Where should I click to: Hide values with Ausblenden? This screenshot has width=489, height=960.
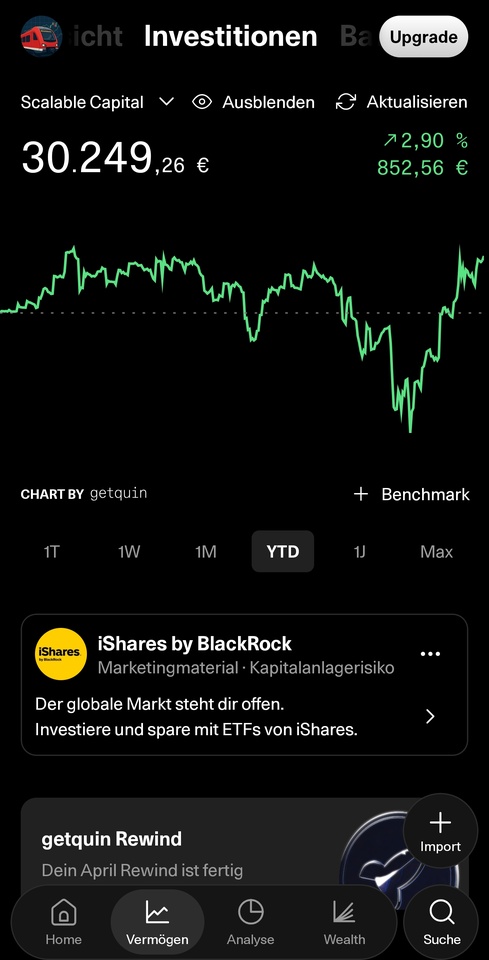pos(253,102)
